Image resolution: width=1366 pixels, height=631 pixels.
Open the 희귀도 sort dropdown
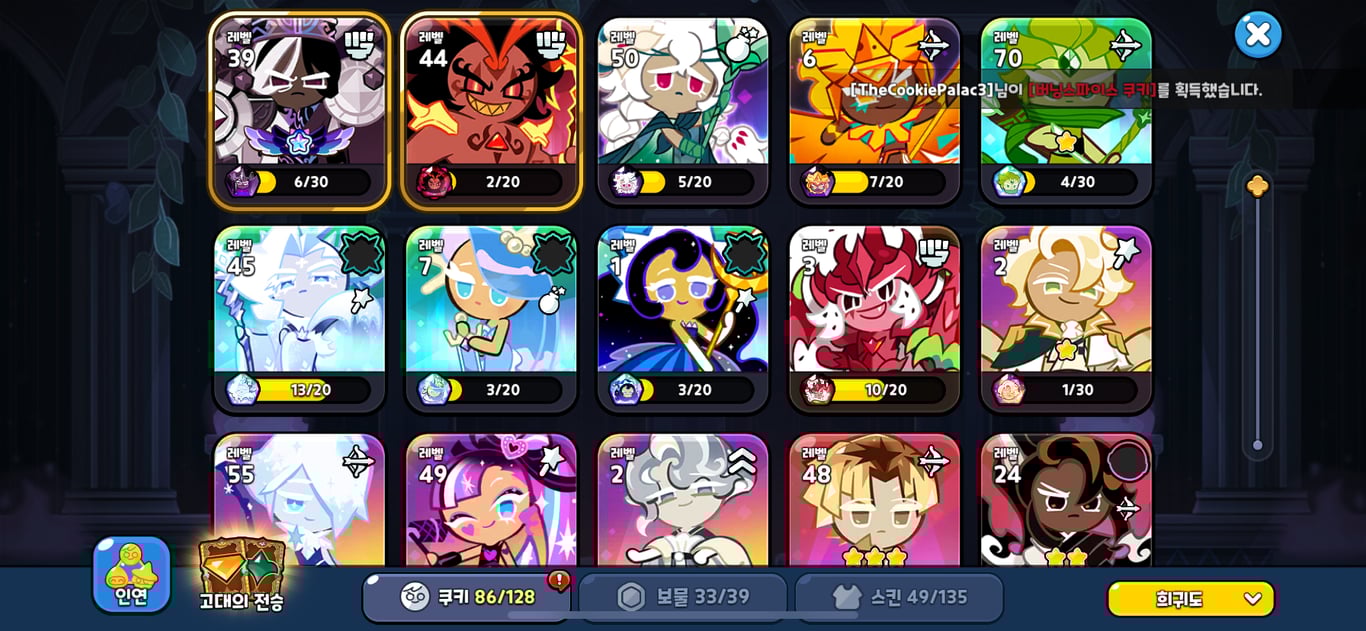(1190, 599)
